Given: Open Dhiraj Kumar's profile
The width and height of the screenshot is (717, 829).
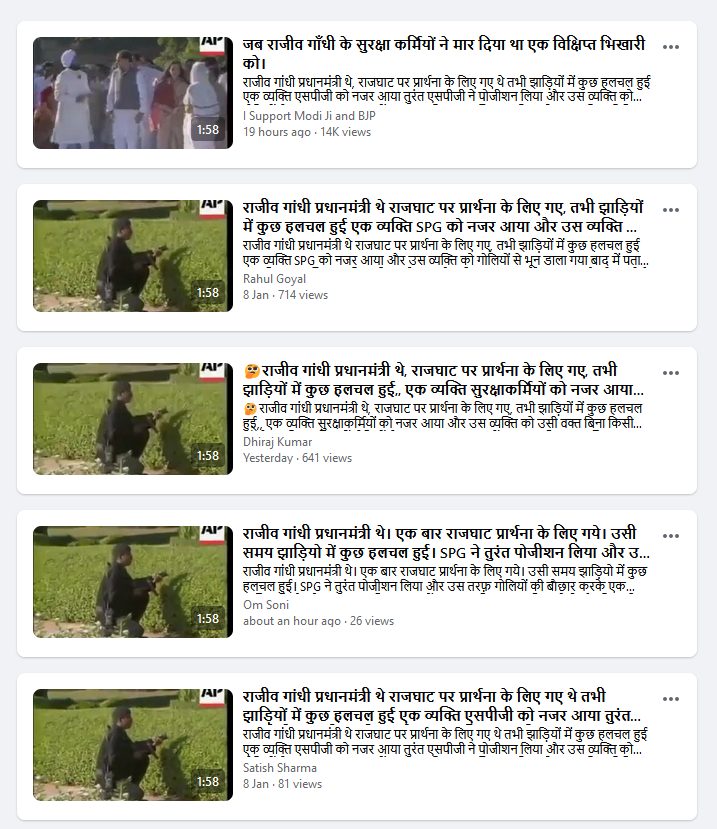Looking at the screenshot, I should [x=278, y=442].
